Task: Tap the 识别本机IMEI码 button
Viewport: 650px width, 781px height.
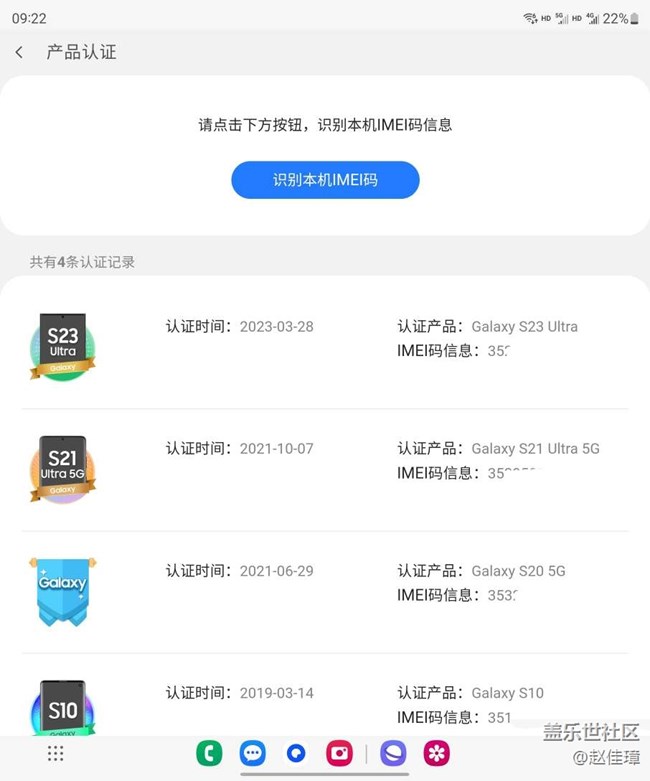Action: point(325,180)
